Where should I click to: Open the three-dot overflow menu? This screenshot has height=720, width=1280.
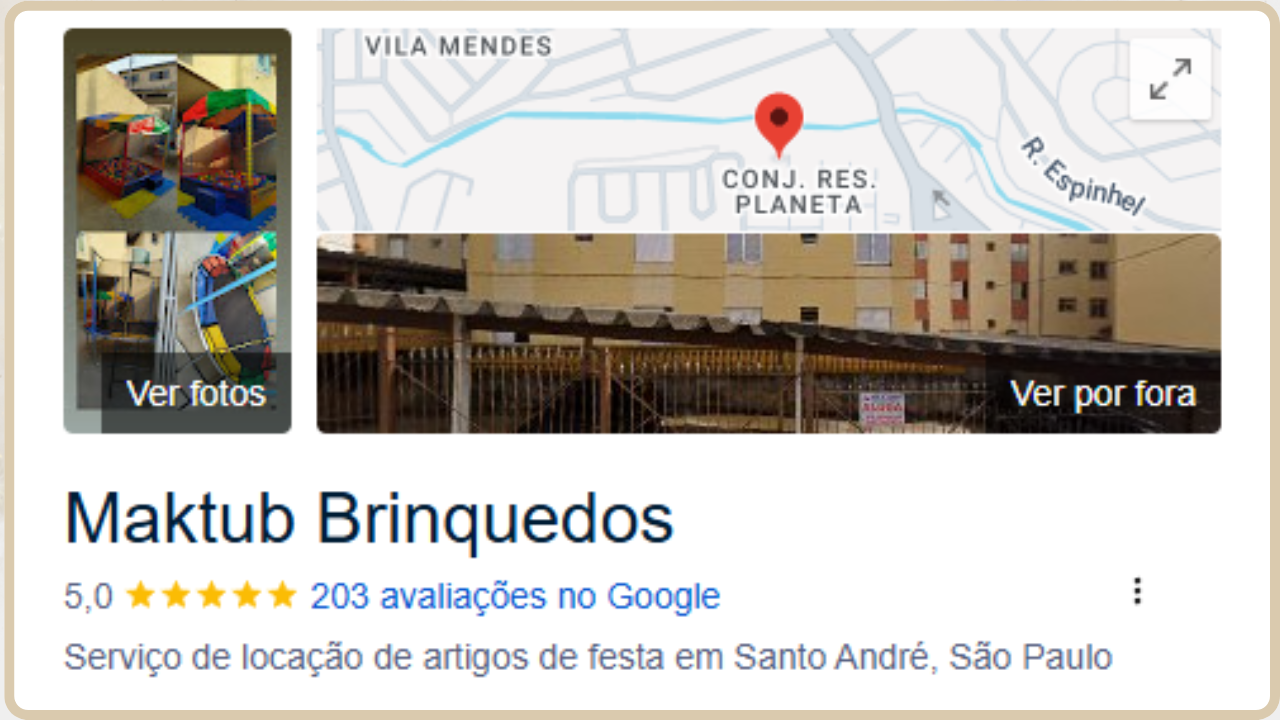coord(1137,591)
